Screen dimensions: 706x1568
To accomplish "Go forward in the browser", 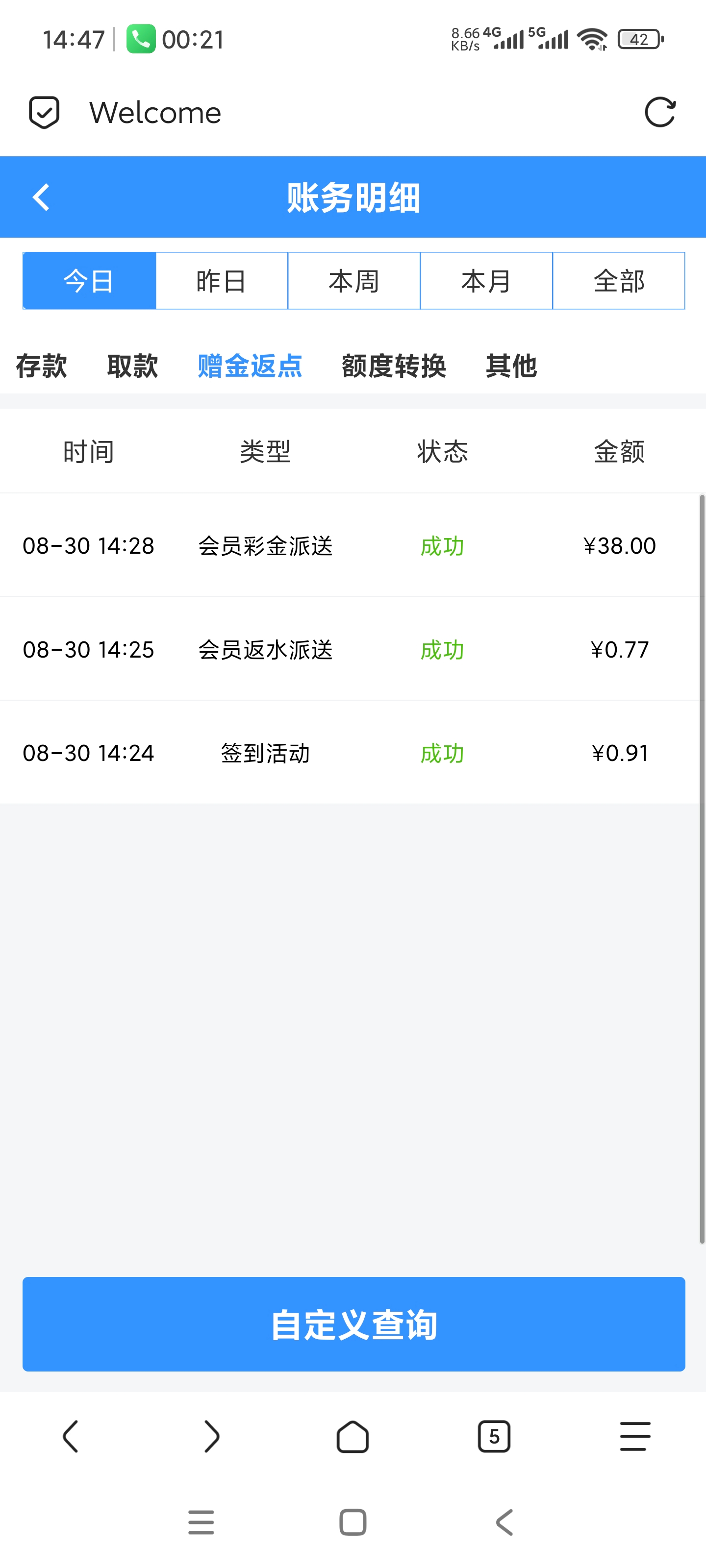I will tap(211, 1437).
